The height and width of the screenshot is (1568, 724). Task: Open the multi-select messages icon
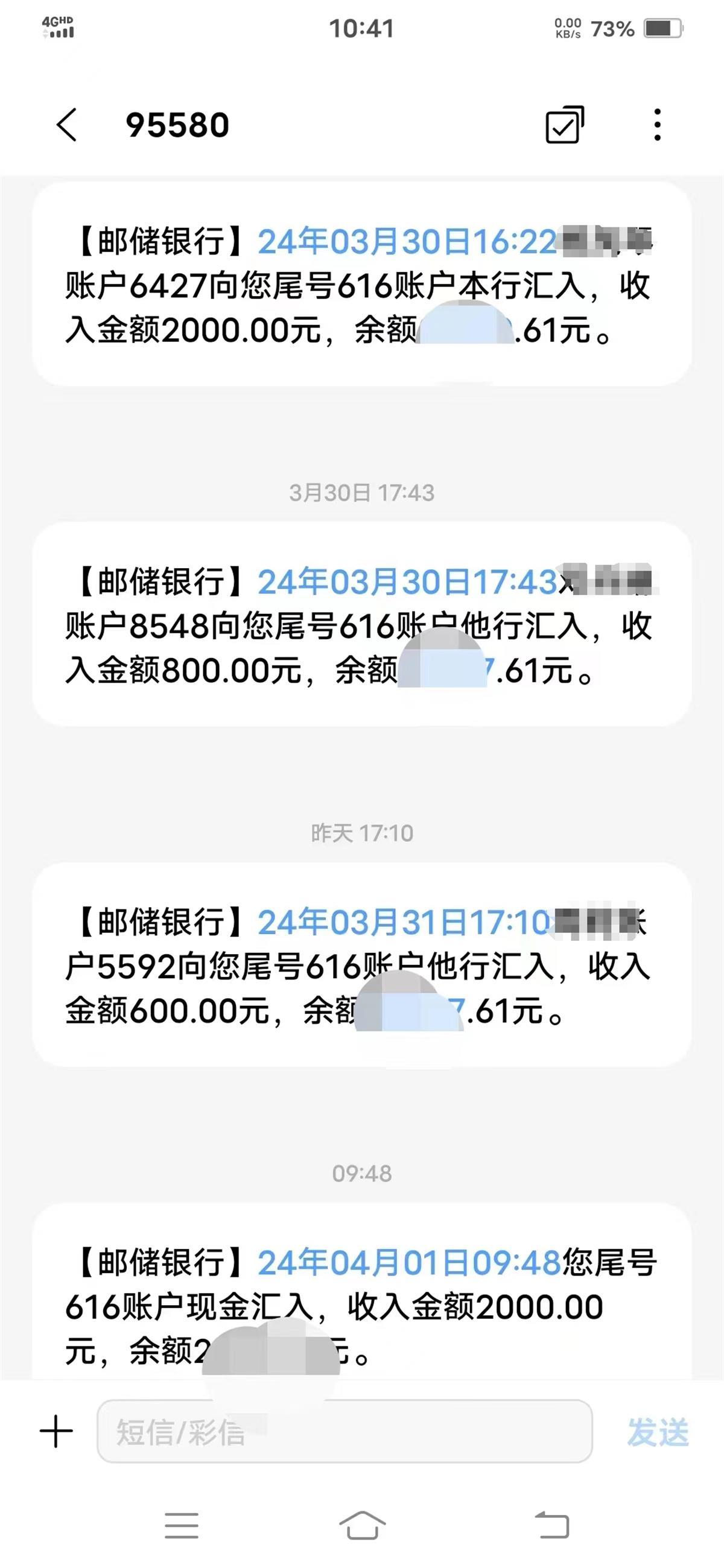(565, 125)
